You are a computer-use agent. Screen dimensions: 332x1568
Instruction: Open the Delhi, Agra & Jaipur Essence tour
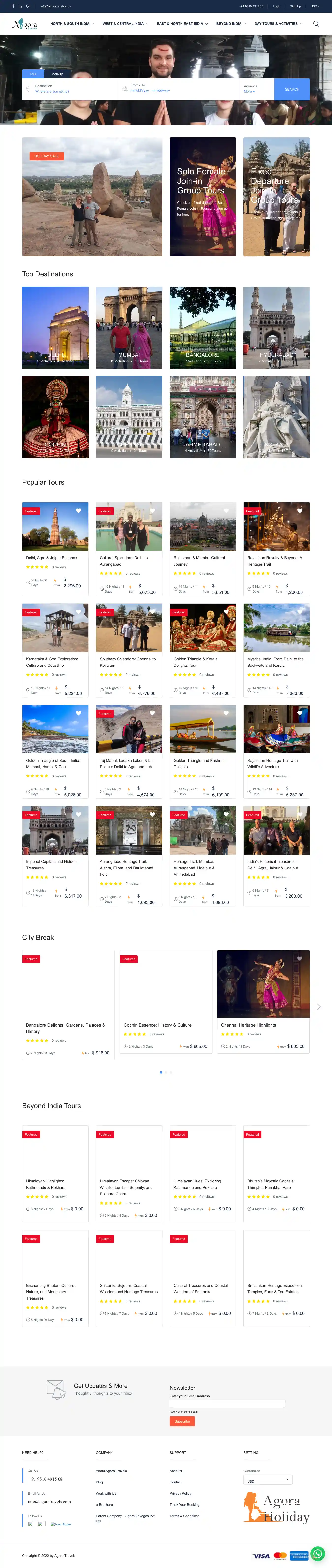click(51, 557)
